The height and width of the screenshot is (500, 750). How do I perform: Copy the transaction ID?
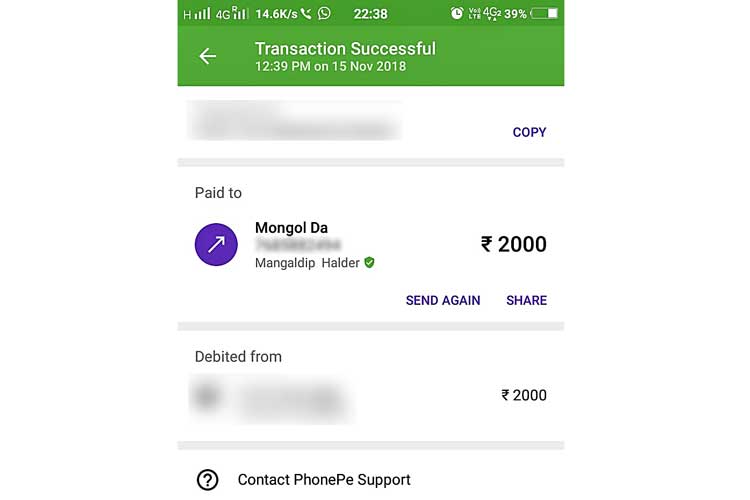(529, 132)
